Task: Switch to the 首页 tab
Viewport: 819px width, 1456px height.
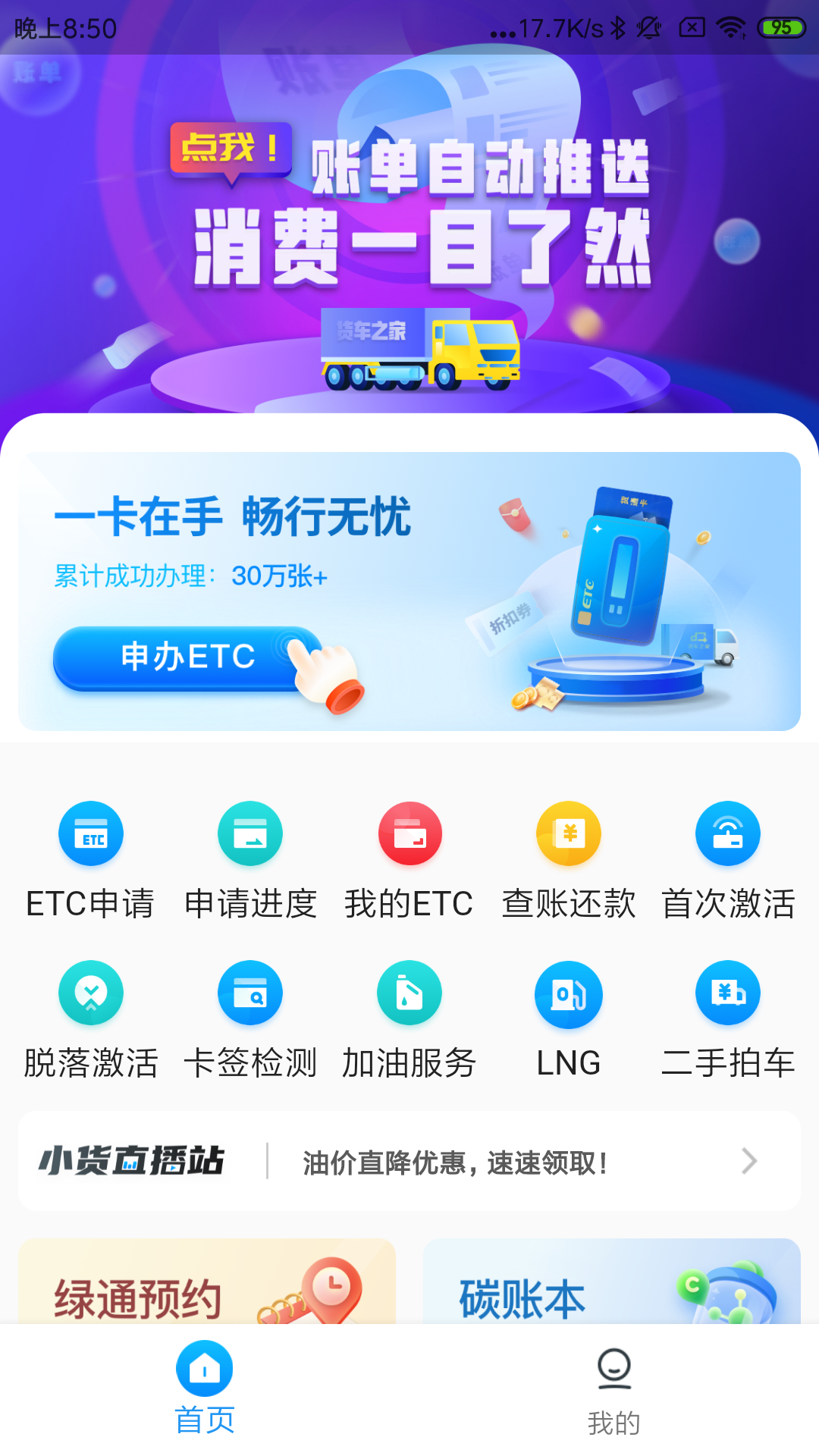Action: [x=205, y=1388]
